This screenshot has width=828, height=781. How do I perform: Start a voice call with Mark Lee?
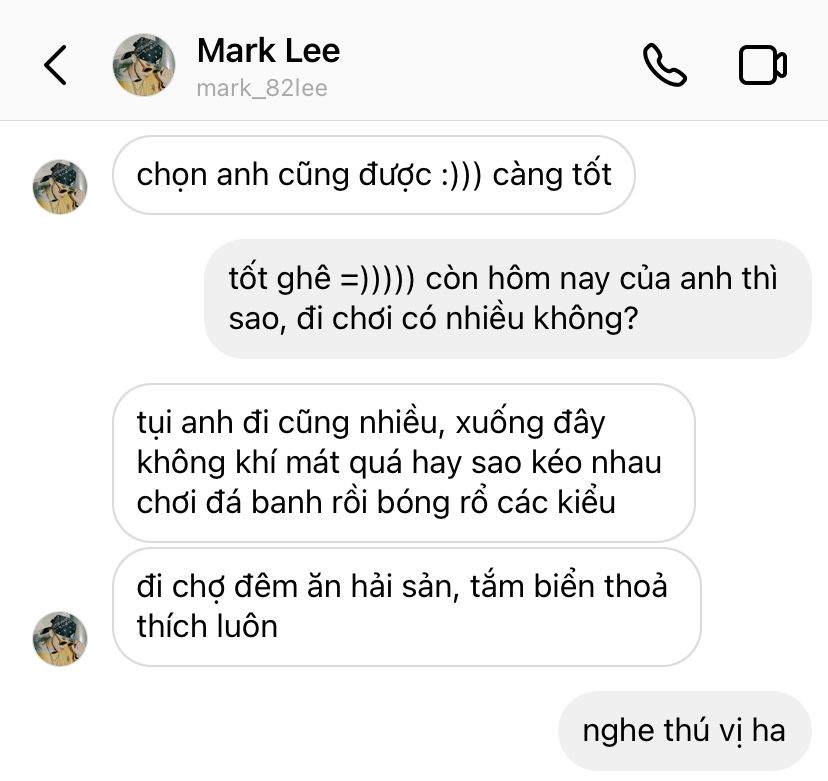coord(664,65)
